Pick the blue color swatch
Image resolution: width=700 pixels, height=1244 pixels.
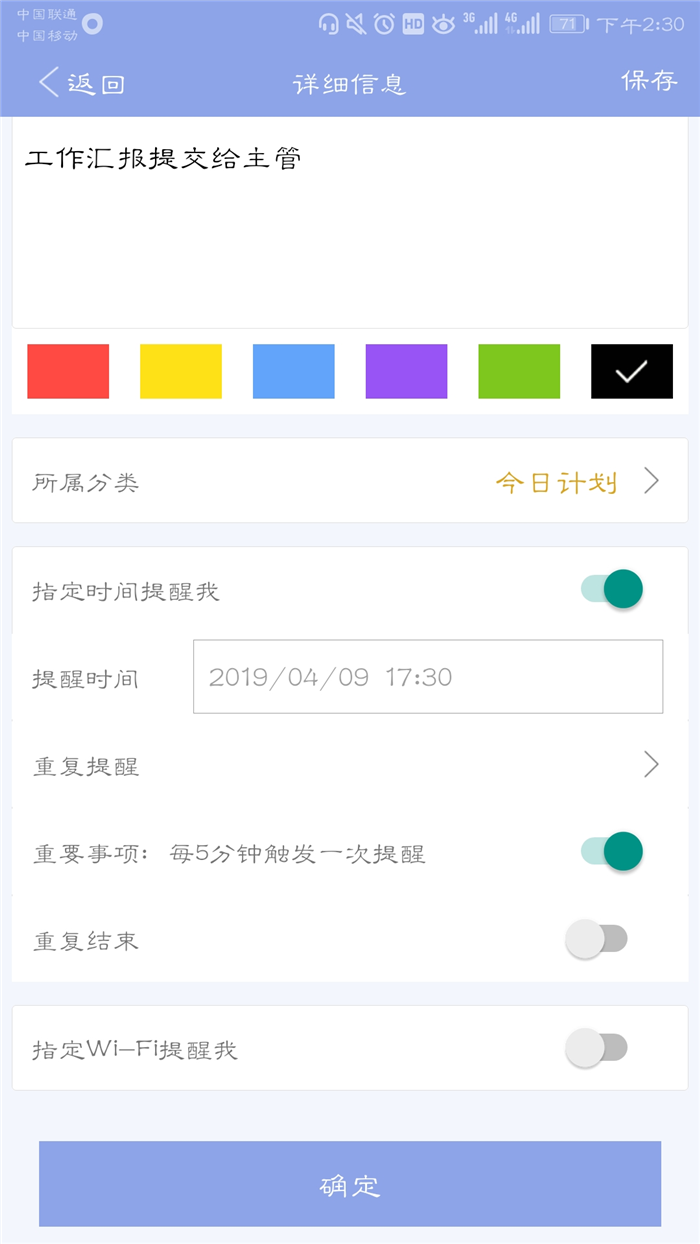(x=294, y=372)
